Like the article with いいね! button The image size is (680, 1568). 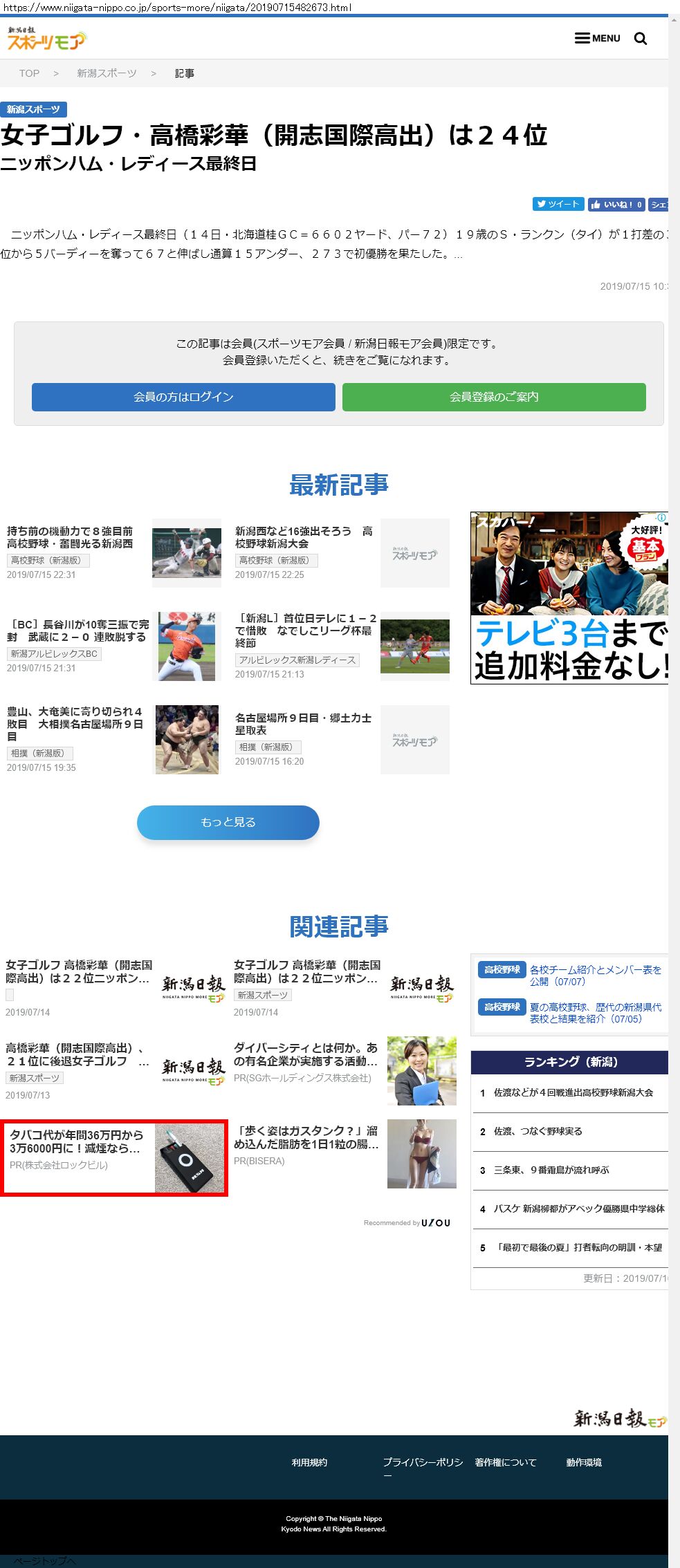pos(616,204)
